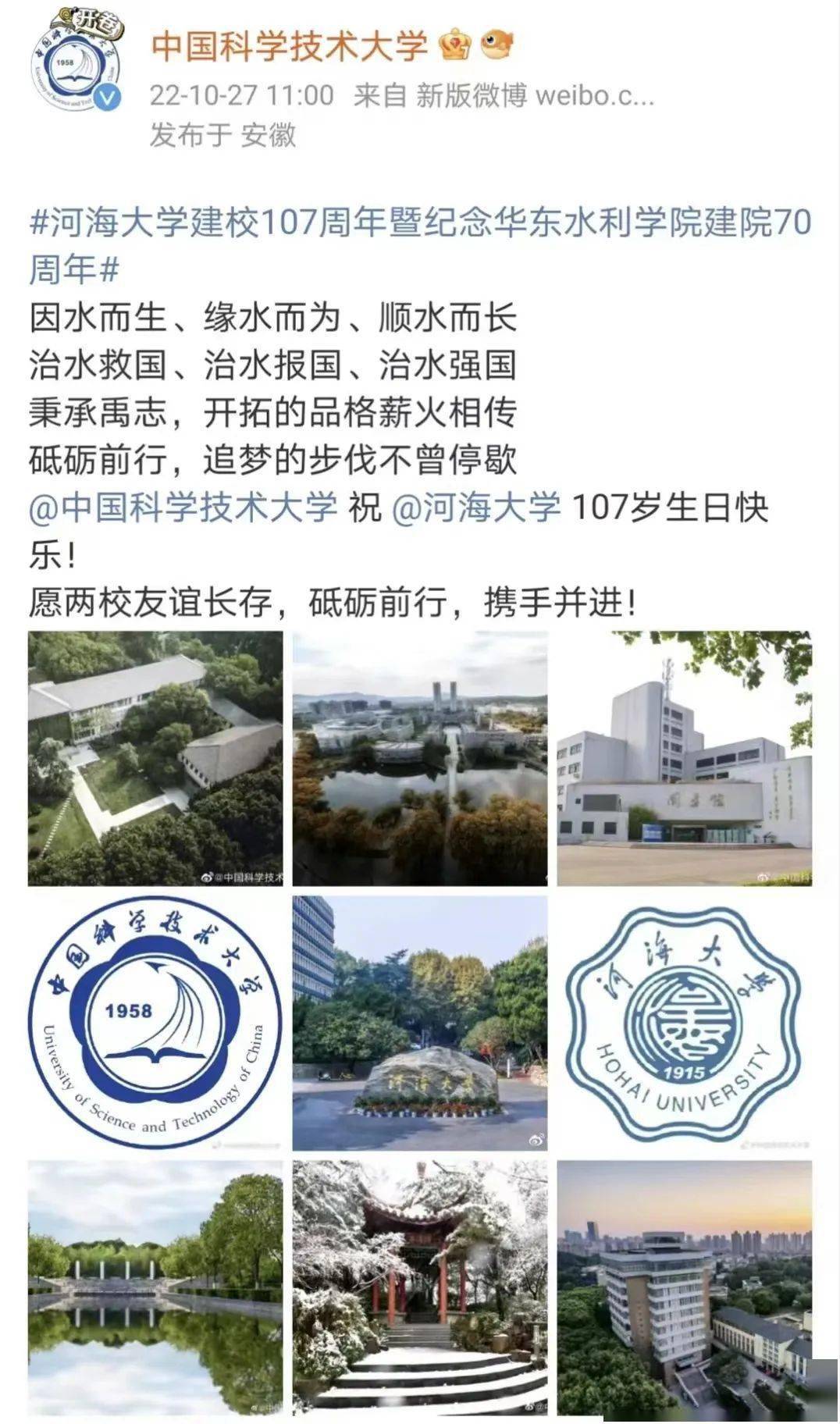Enlarge the Hohai University 1915 emblem image

tap(684, 1022)
